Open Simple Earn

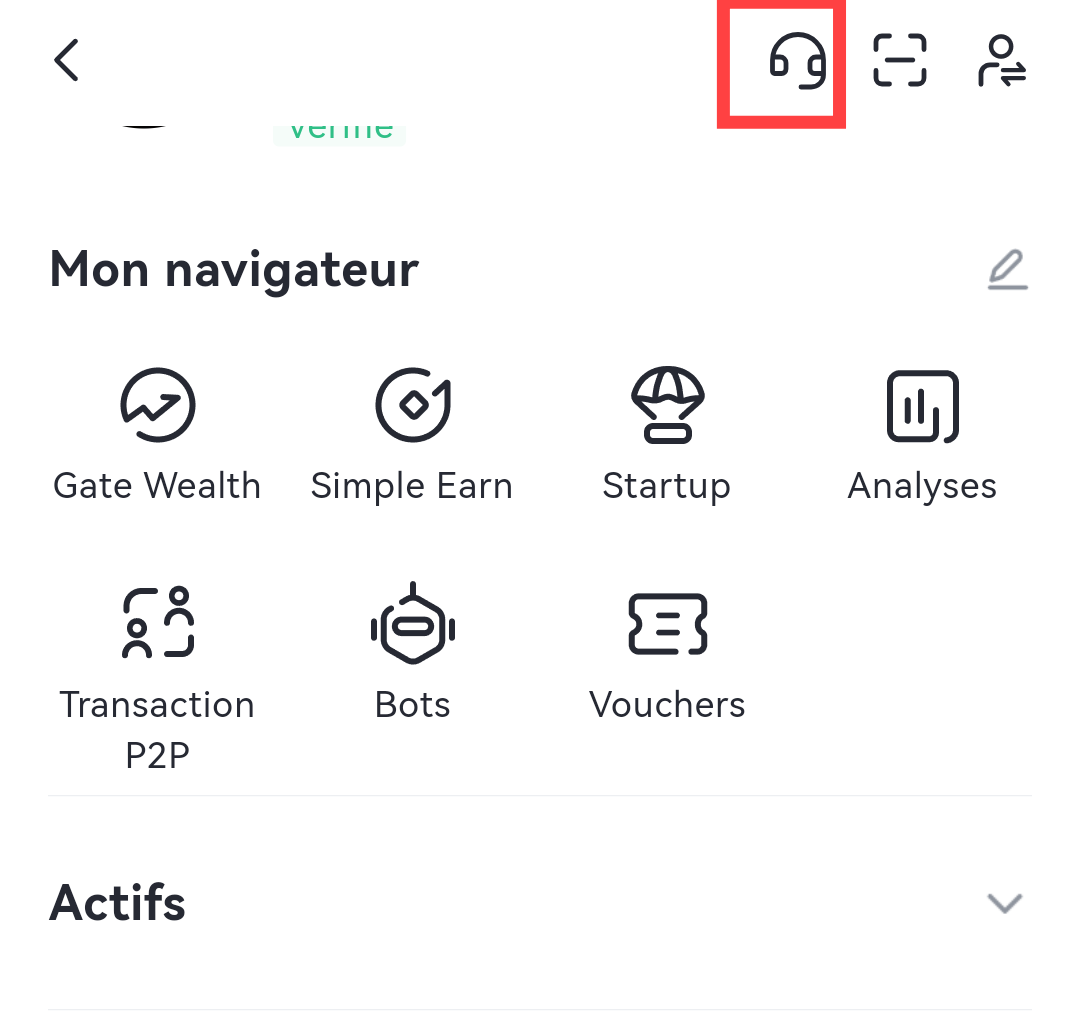pyautogui.click(x=412, y=432)
